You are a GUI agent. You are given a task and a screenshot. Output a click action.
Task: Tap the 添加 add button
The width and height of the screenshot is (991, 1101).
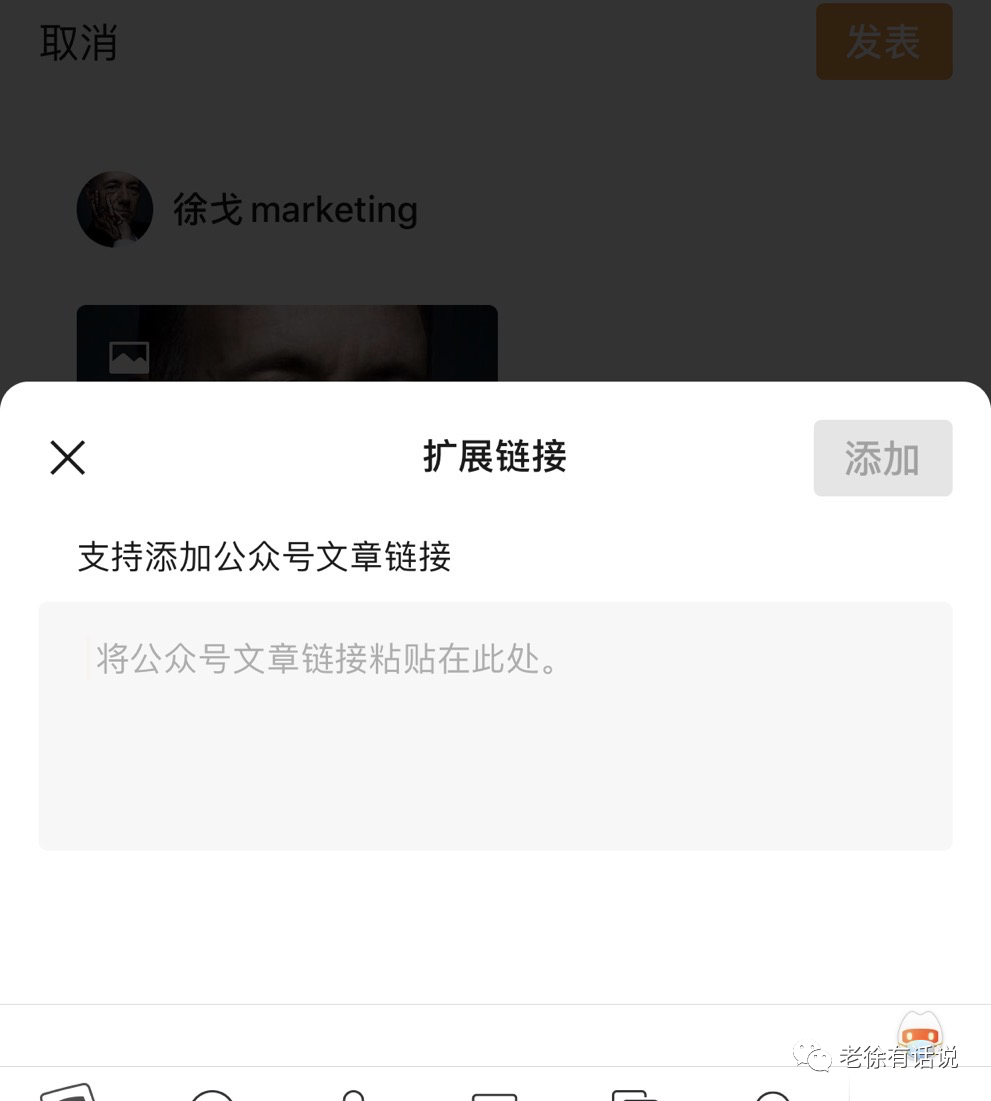tap(883, 457)
